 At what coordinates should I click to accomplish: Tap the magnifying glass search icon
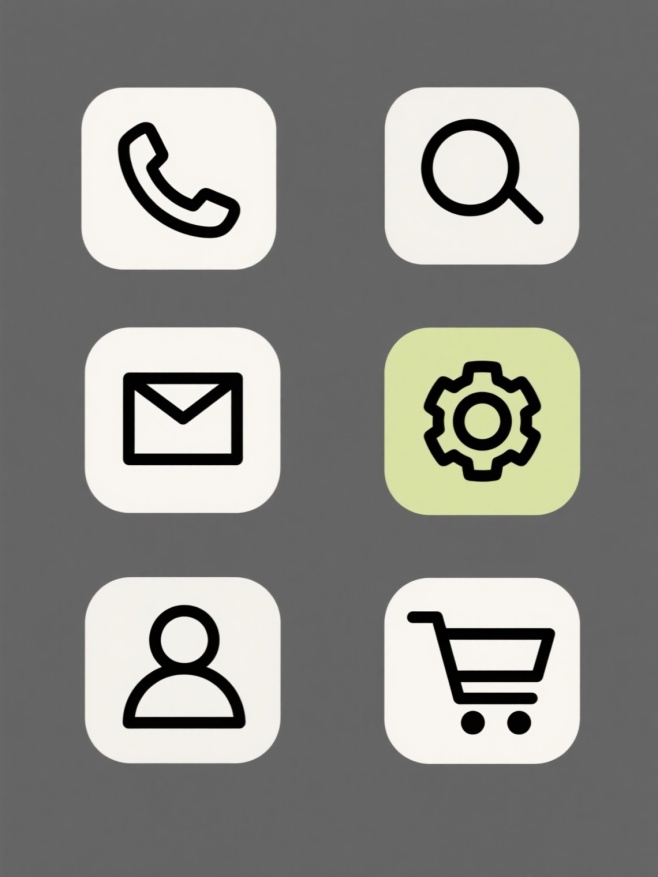point(482,175)
